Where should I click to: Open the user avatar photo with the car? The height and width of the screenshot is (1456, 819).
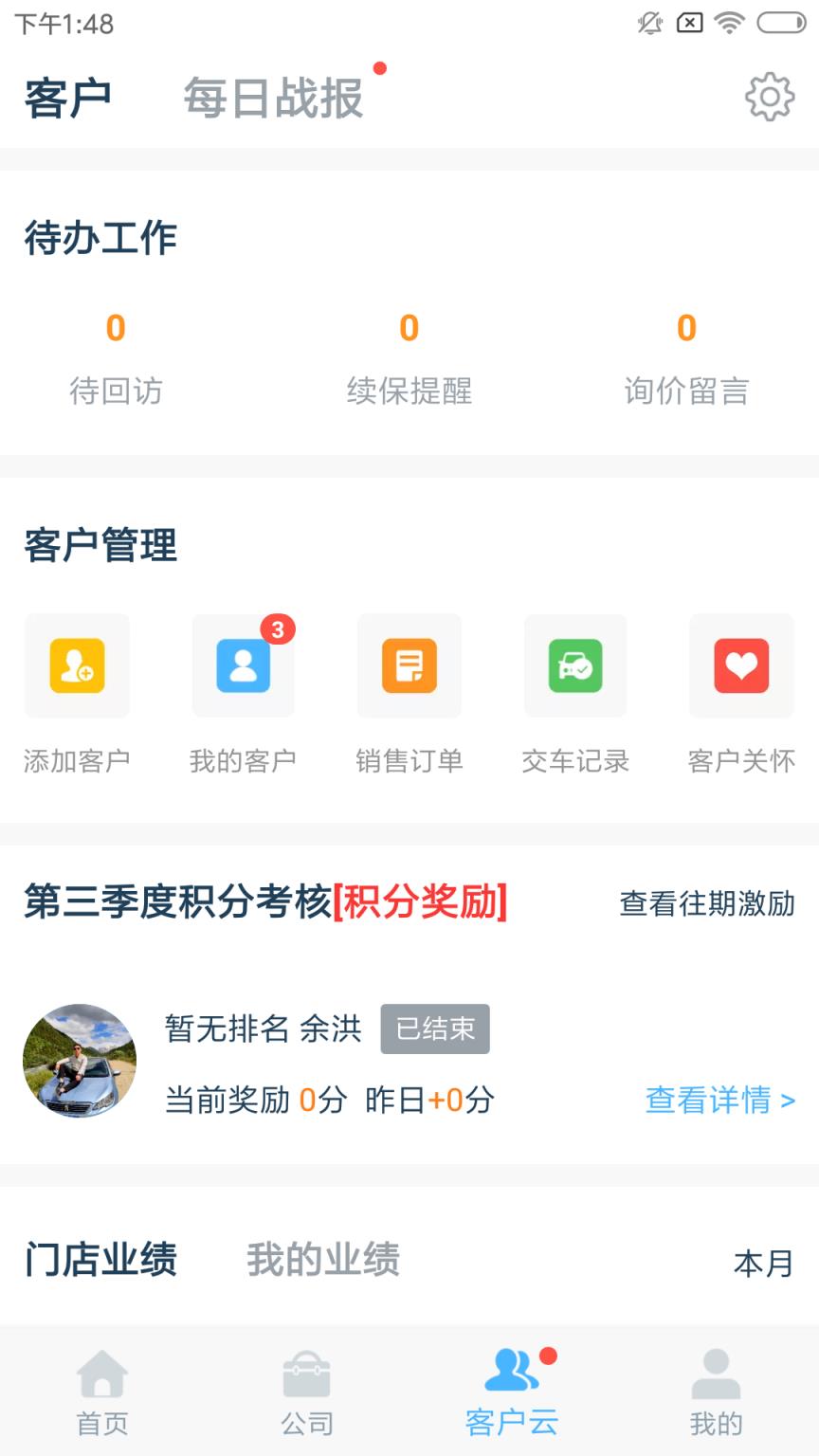[x=79, y=1061]
